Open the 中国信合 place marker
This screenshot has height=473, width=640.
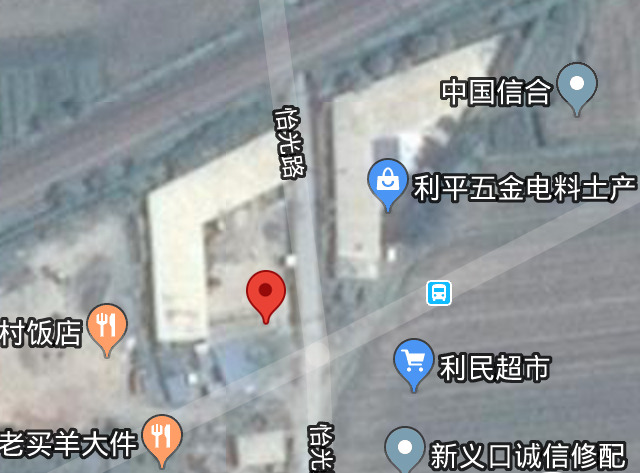(x=576, y=86)
